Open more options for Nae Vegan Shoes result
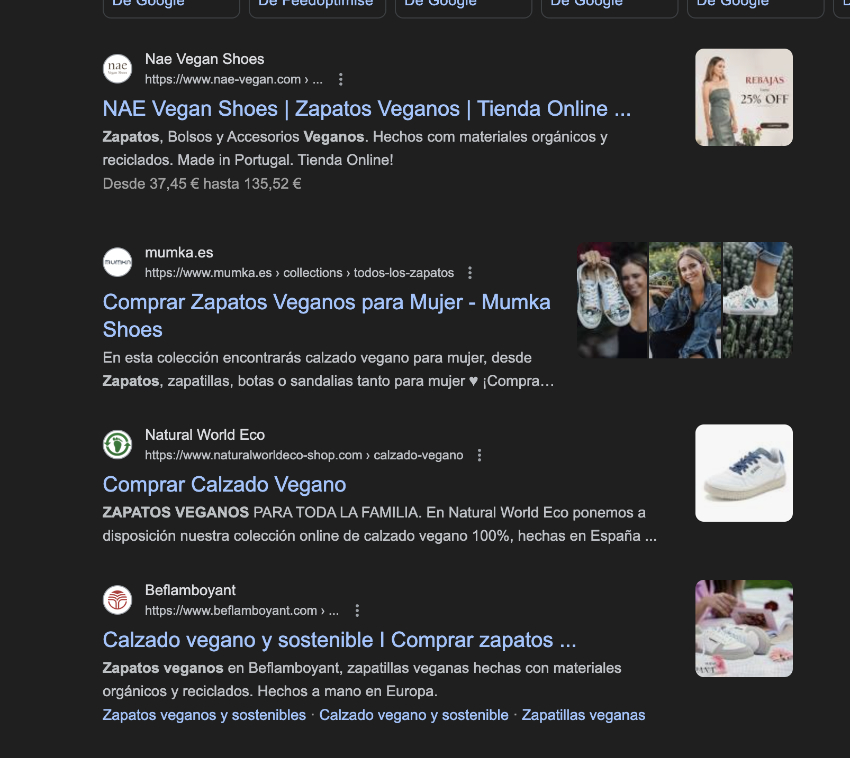The image size is (850, 758). point(341,79)
